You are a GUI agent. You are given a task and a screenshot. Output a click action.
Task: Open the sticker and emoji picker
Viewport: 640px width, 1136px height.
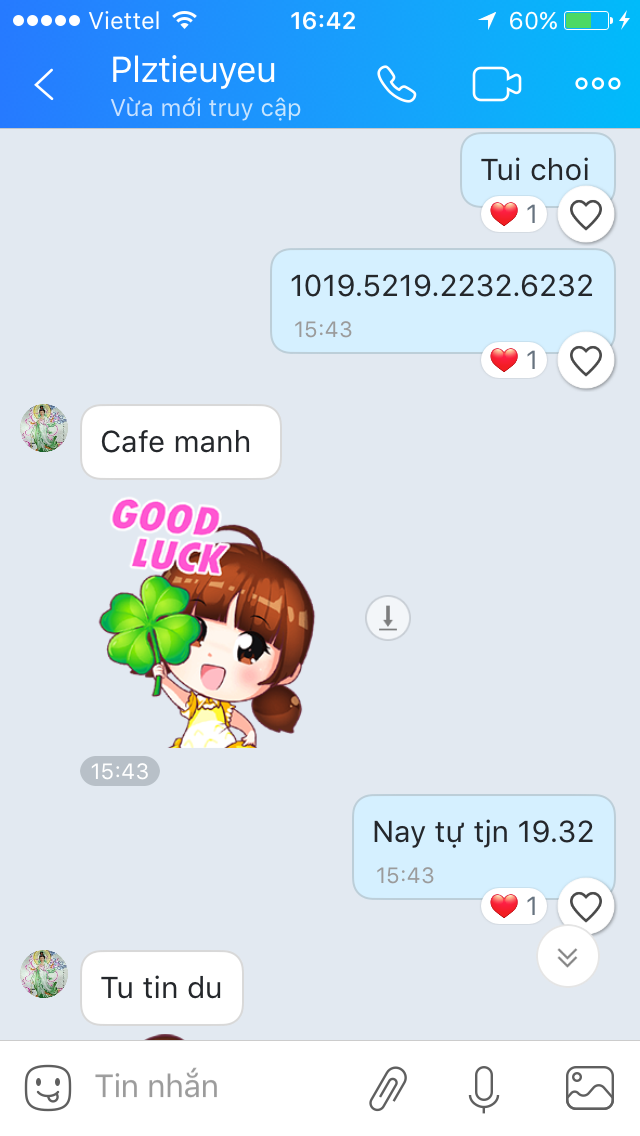(x=48, y=1087)
